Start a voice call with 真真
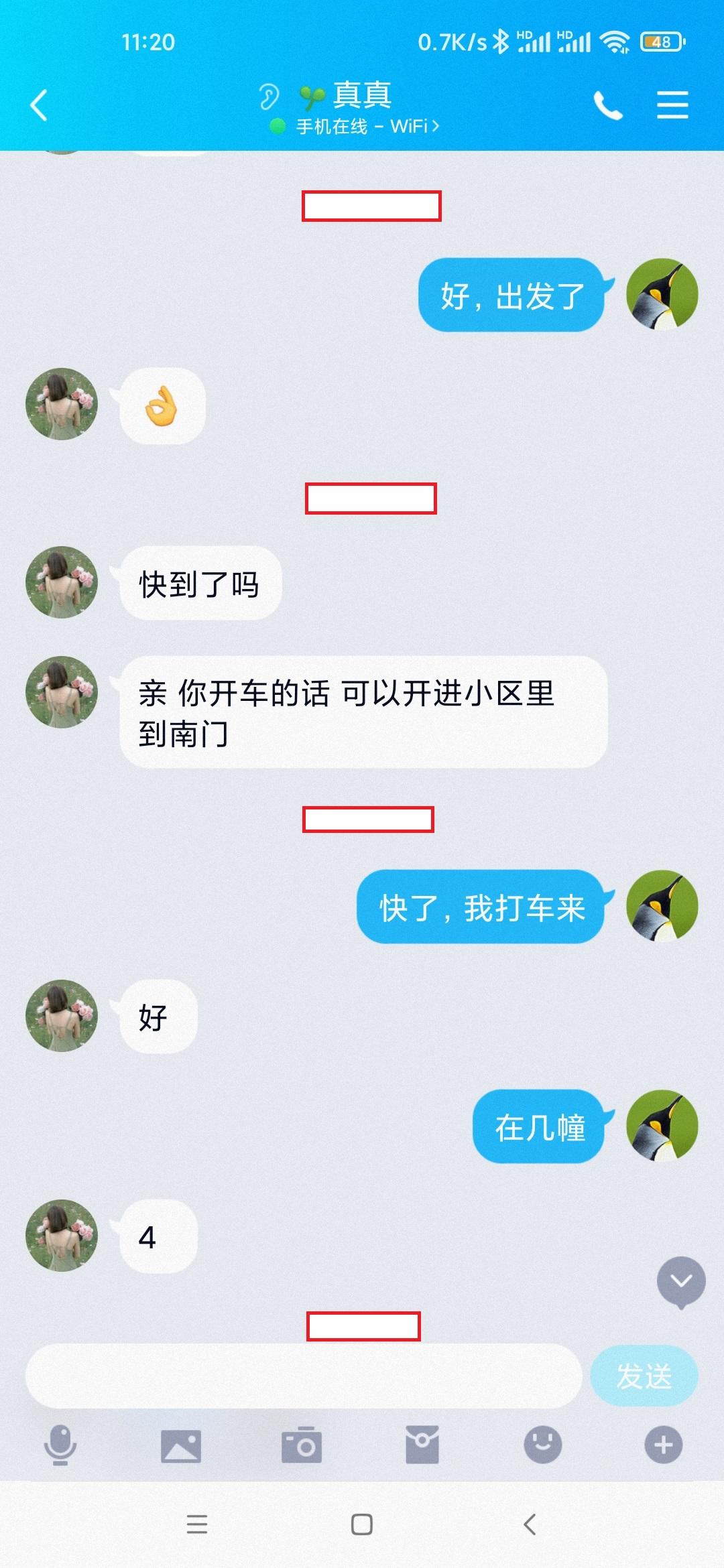The height and width of the screenshot is (1568, 724). pyautogui.click(x=607, y=106)
